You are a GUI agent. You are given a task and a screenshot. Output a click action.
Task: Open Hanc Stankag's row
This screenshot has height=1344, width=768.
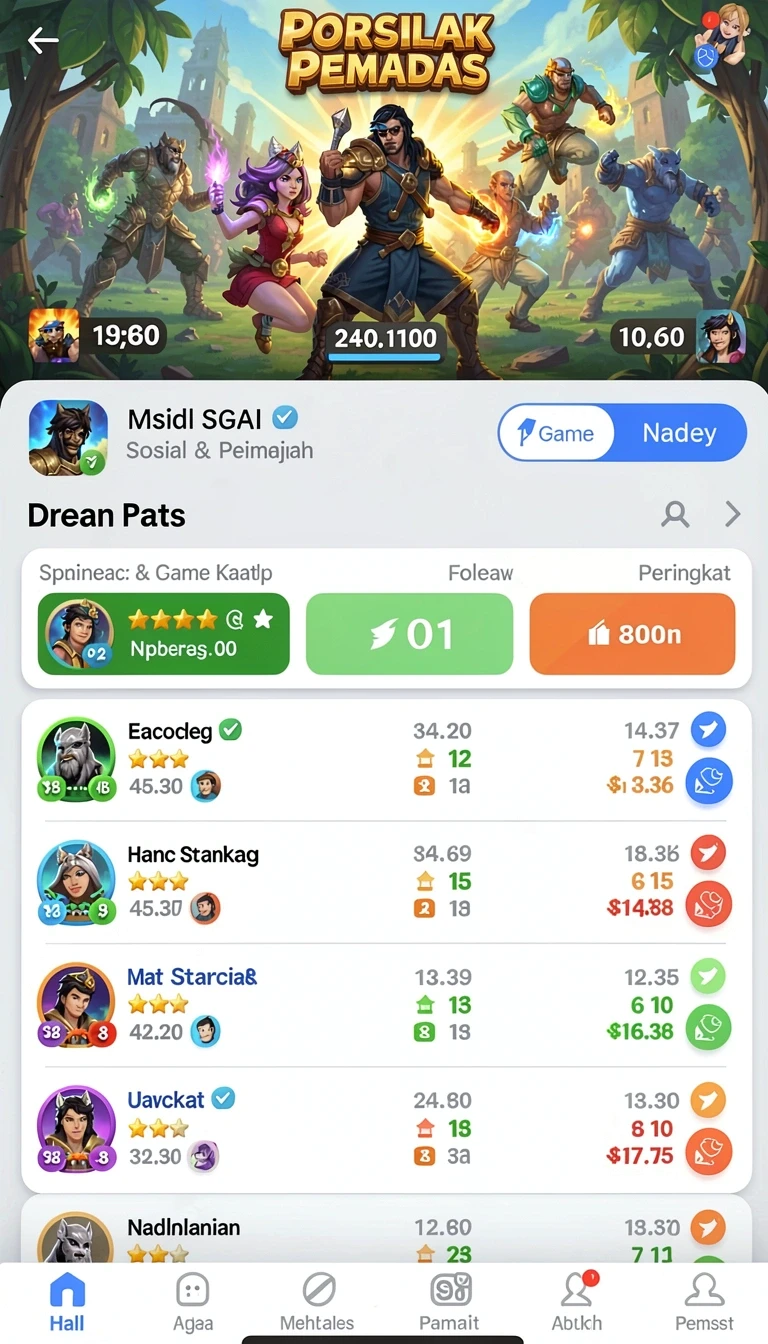pos(386,882)
